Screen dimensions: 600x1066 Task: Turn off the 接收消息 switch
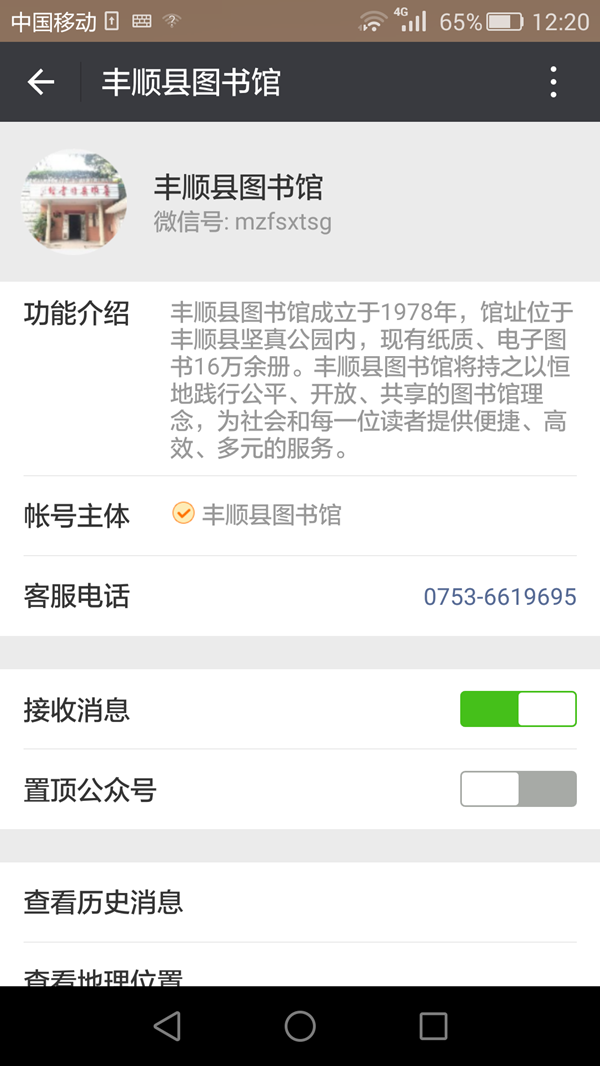click(518, 709)
